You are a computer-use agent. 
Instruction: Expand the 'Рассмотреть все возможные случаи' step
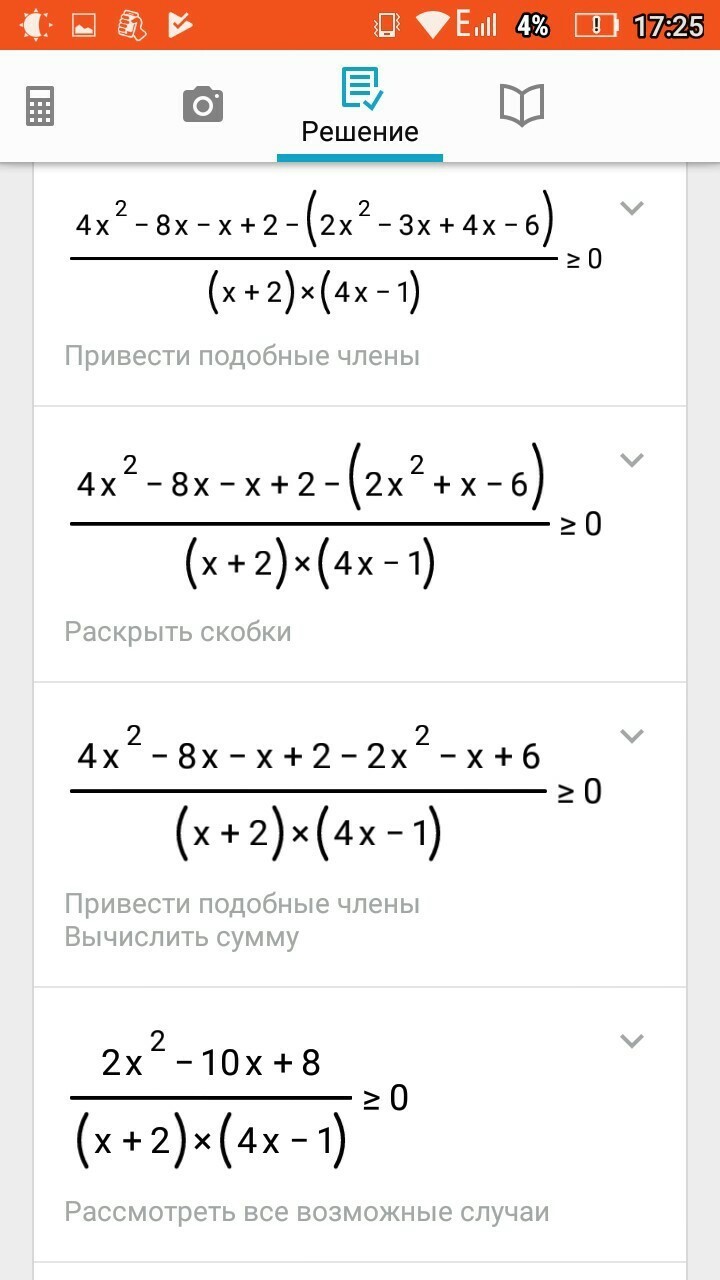(631, 1041)
